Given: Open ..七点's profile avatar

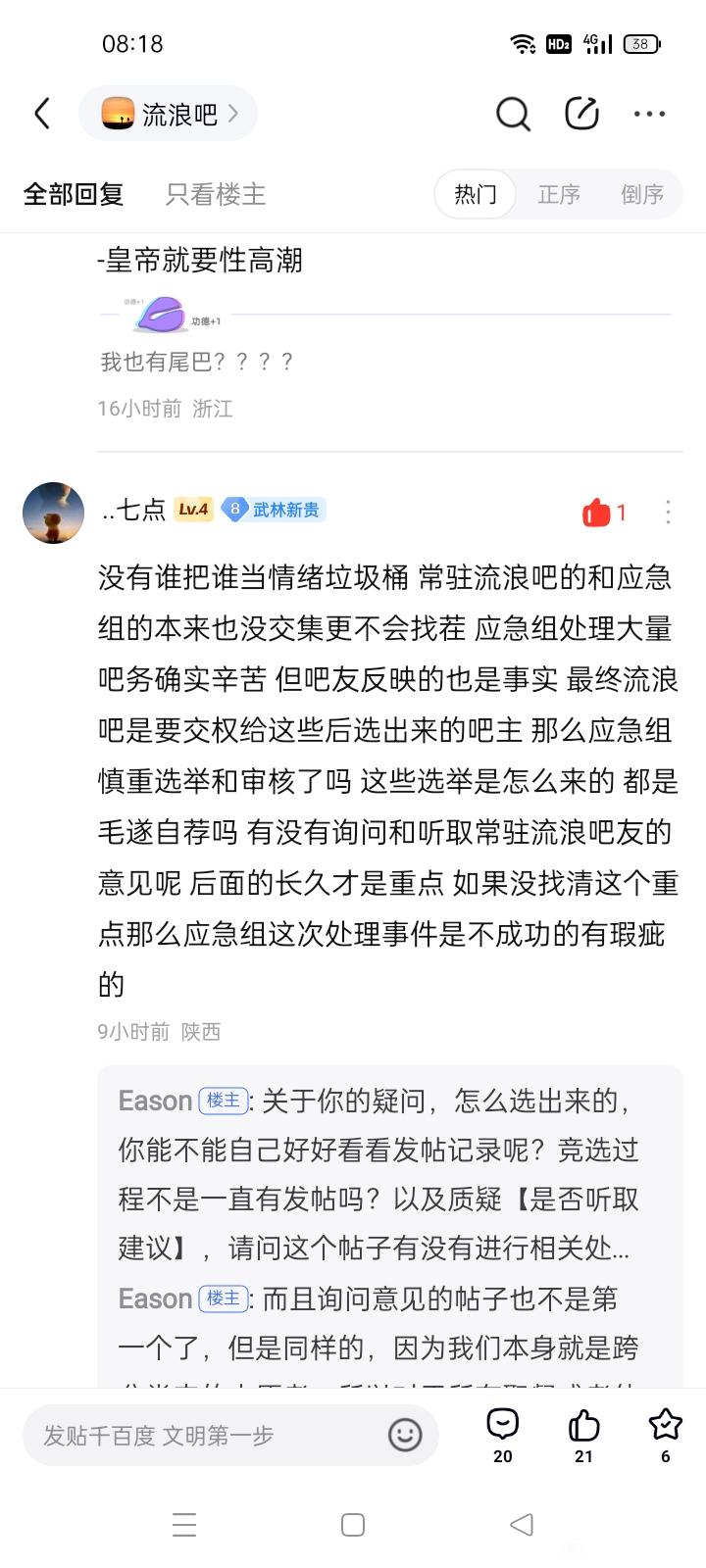Looking at the screenshot, I should pyautogui.click(x=54, y=512).
